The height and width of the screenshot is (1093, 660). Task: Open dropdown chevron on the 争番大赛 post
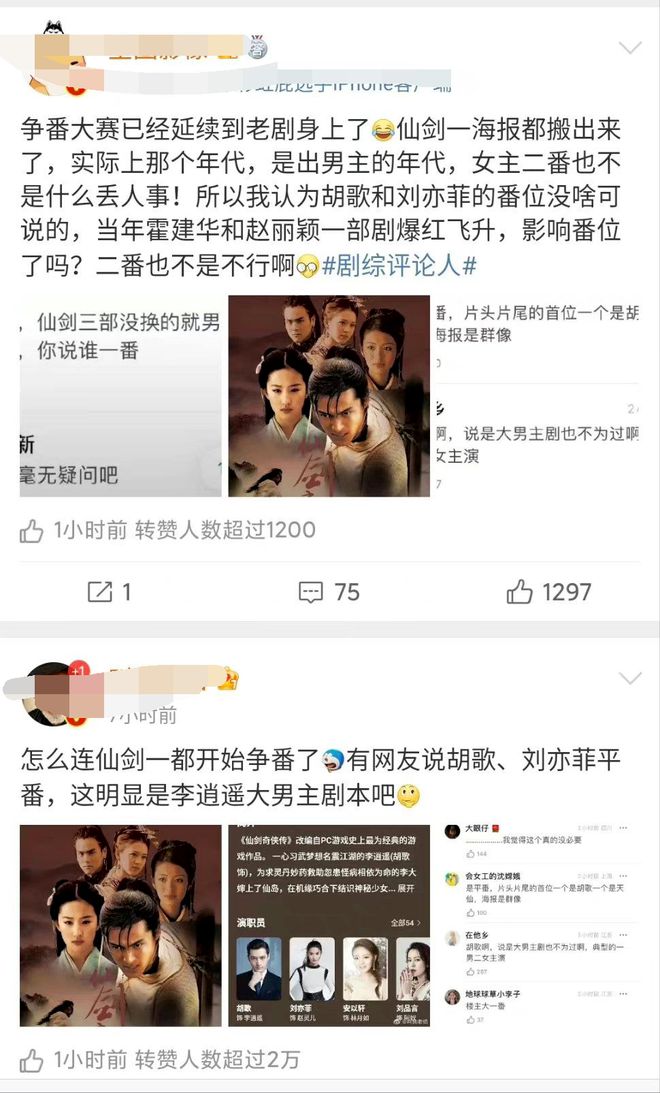[x=630, y=48]
